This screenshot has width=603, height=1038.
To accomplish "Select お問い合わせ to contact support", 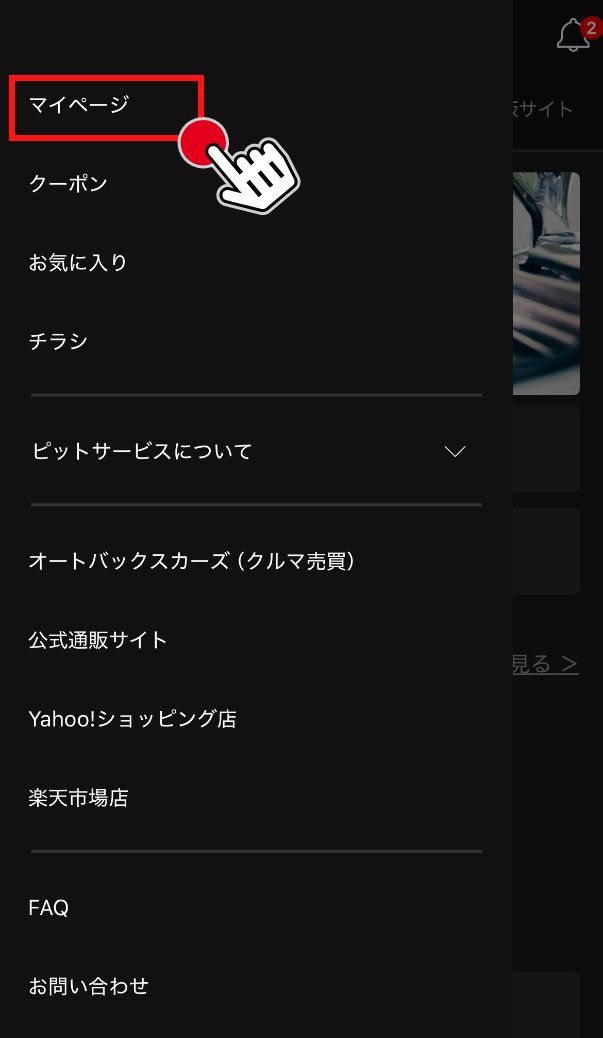I will 88,986.
